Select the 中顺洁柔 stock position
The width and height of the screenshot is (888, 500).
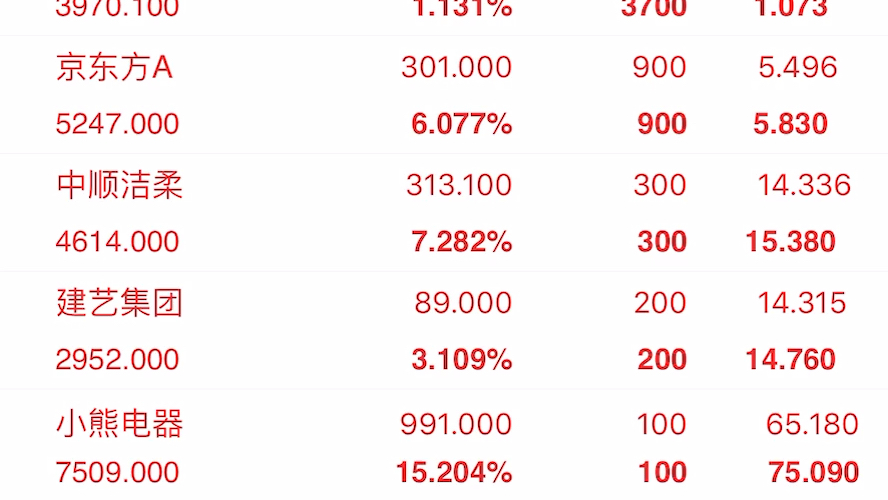pos(120,185)
